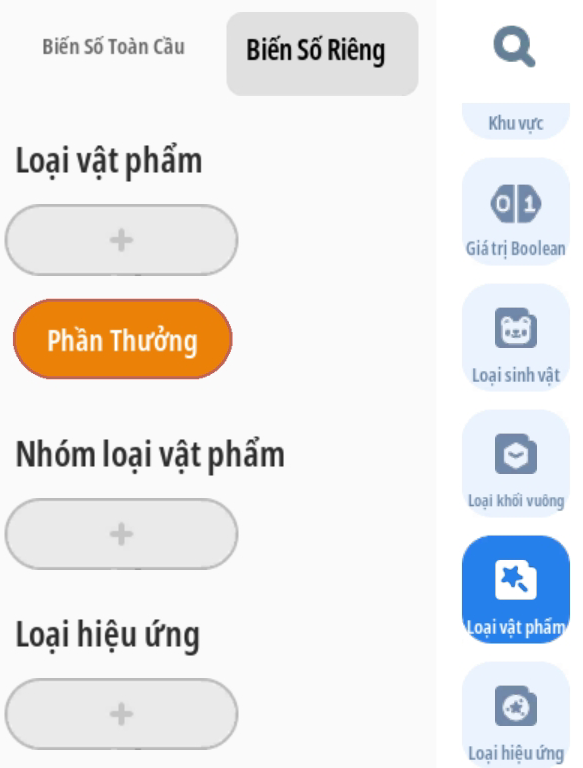Add a new Nhóm loại vật phẩm variable
This screenshot has height=768, width=583.
[121, 534]
